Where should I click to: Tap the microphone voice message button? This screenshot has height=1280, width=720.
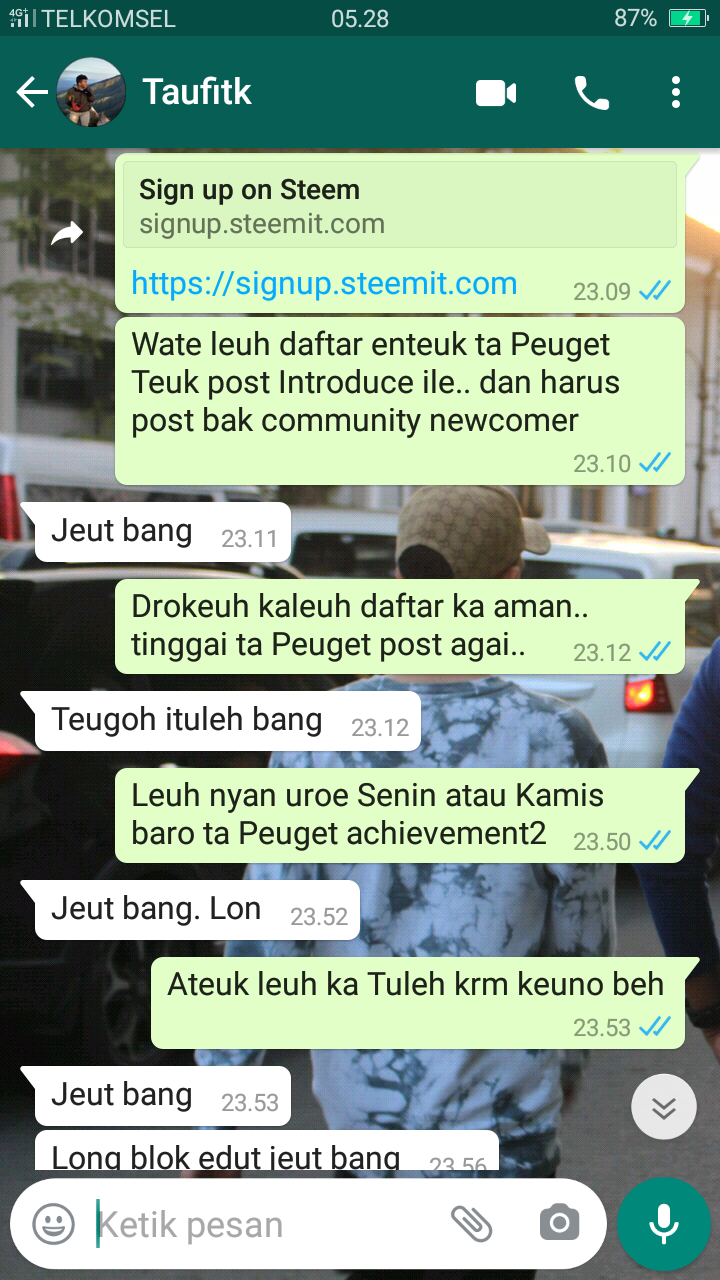point(663,1224)
